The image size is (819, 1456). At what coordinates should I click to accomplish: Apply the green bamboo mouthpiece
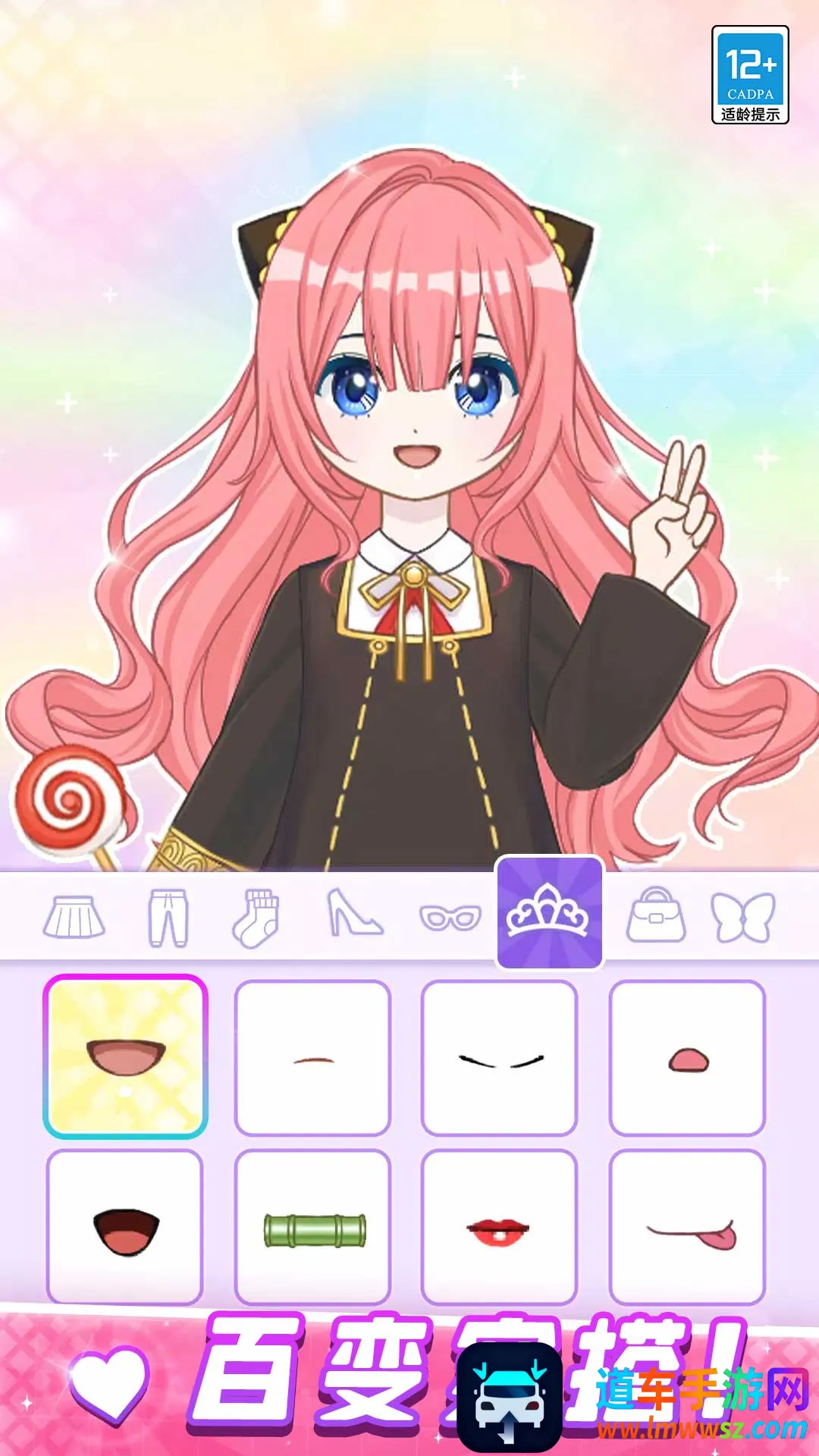pos(312,1227)
